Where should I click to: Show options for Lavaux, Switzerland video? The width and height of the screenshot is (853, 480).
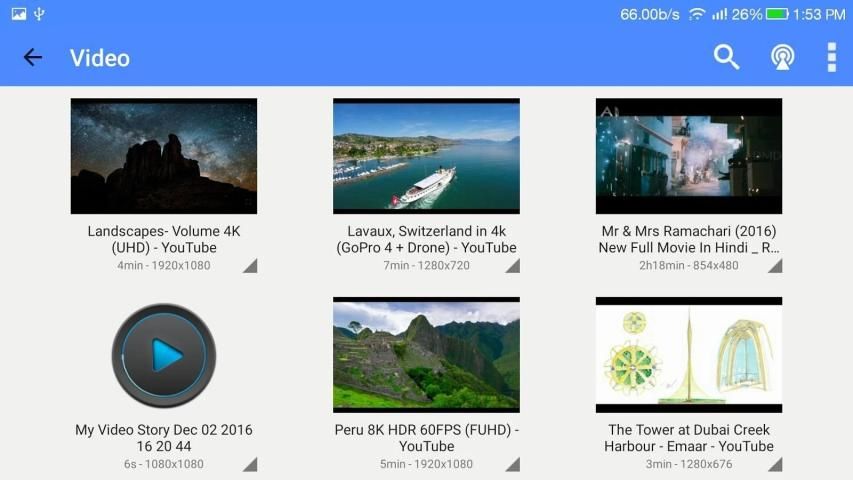point(512,266)
